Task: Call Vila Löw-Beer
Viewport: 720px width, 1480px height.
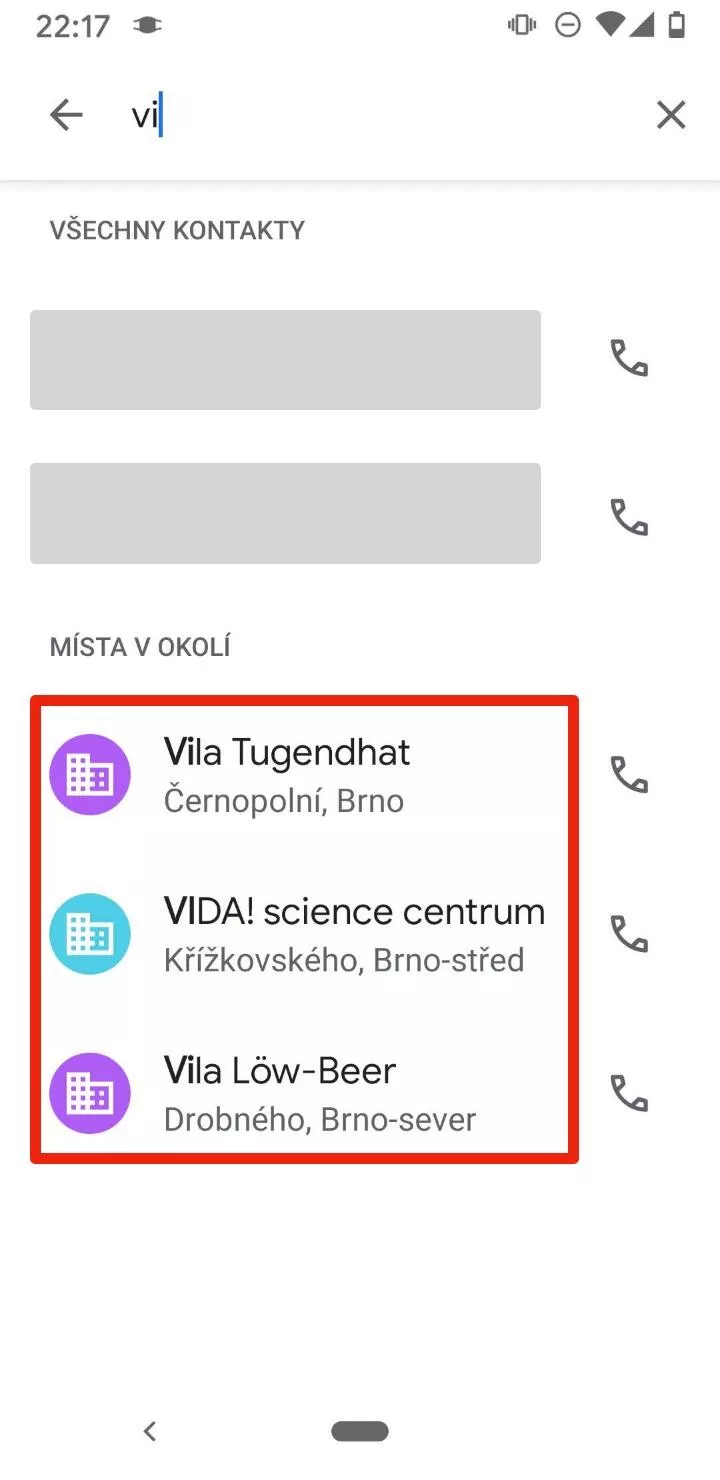Action: click(630, 1093)
